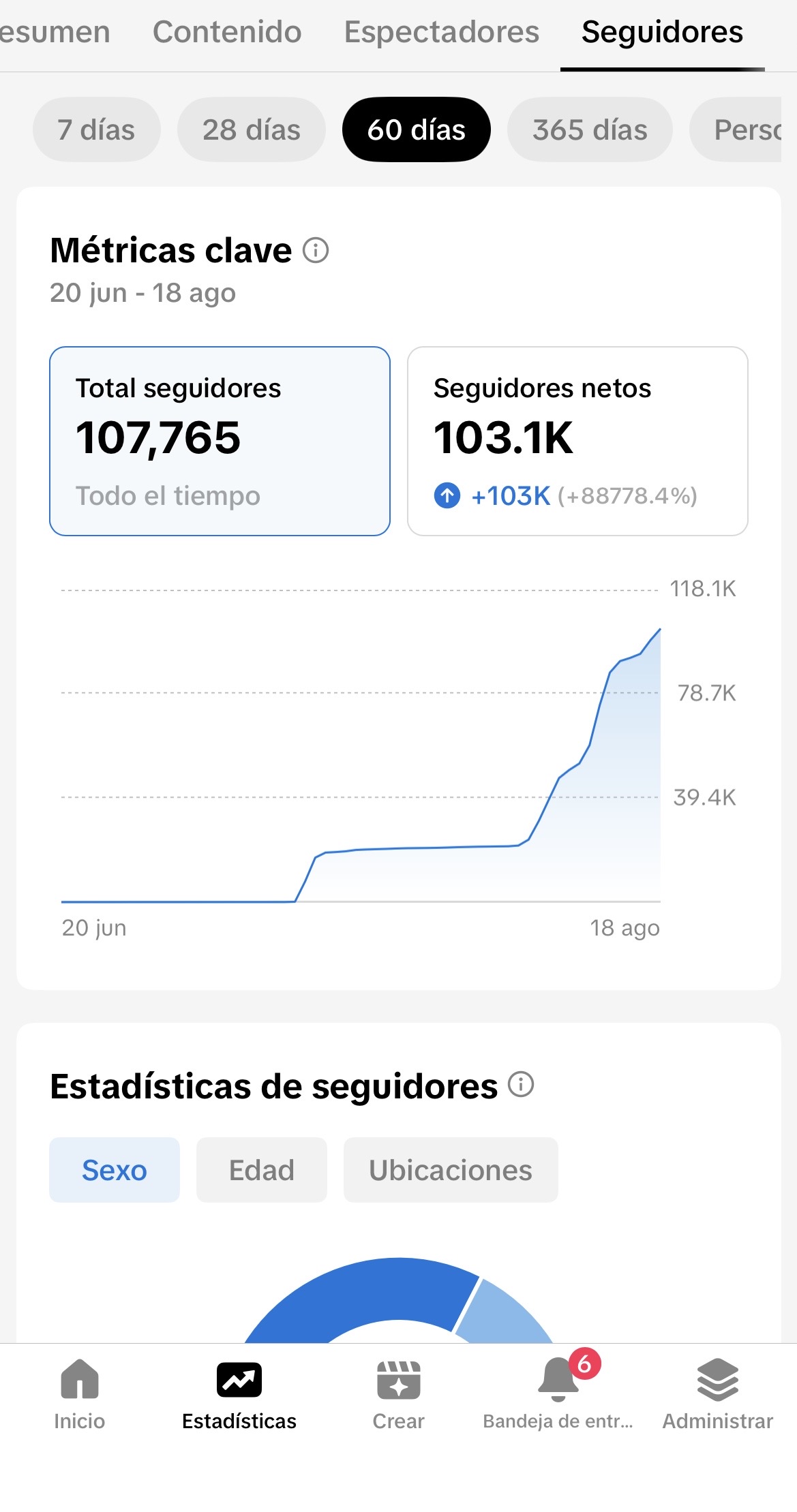Image resolution: width=797 pixels, height=1512 pixels.
Task: Show info about Estadísticas de seguidores
Action: [x=521, y=1084]
